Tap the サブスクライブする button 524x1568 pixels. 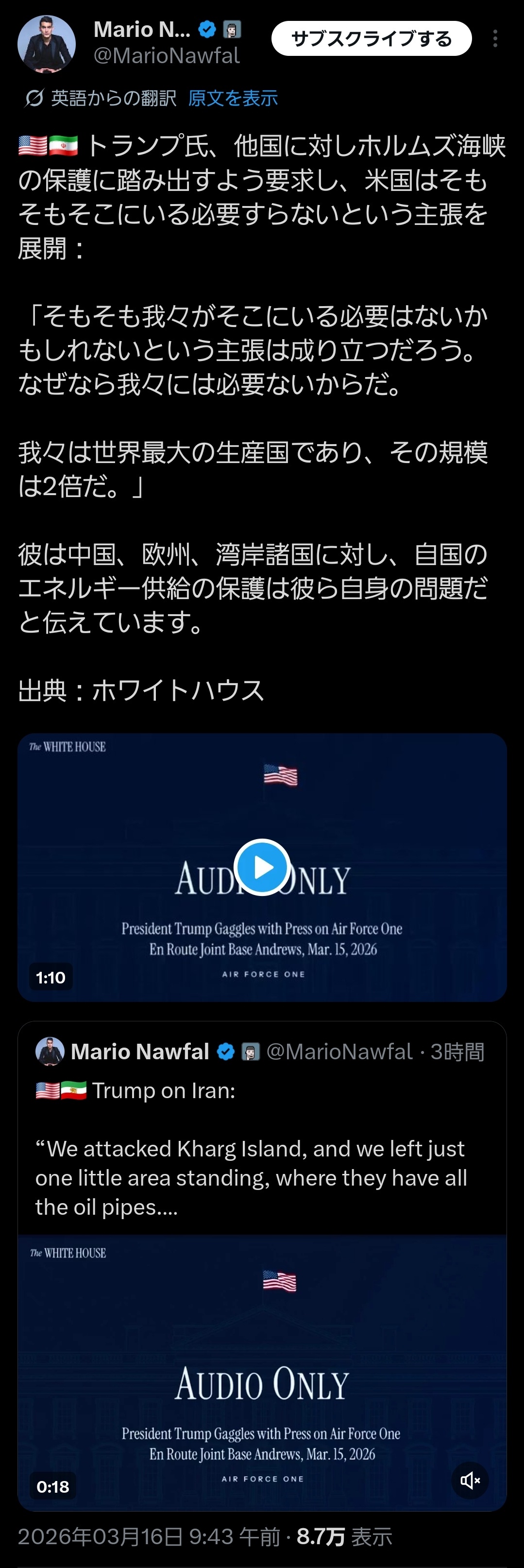coord(371,39)
